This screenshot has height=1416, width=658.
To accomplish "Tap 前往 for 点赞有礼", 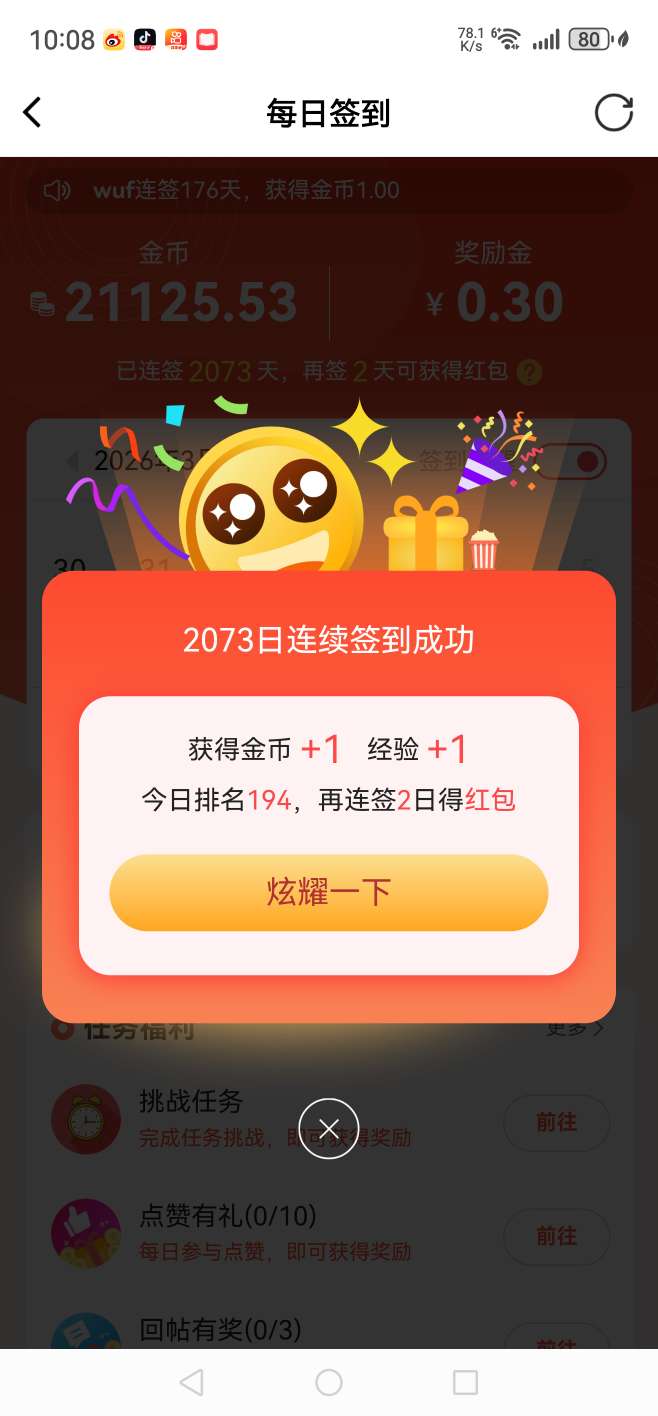I will [x=556, y=1236].
